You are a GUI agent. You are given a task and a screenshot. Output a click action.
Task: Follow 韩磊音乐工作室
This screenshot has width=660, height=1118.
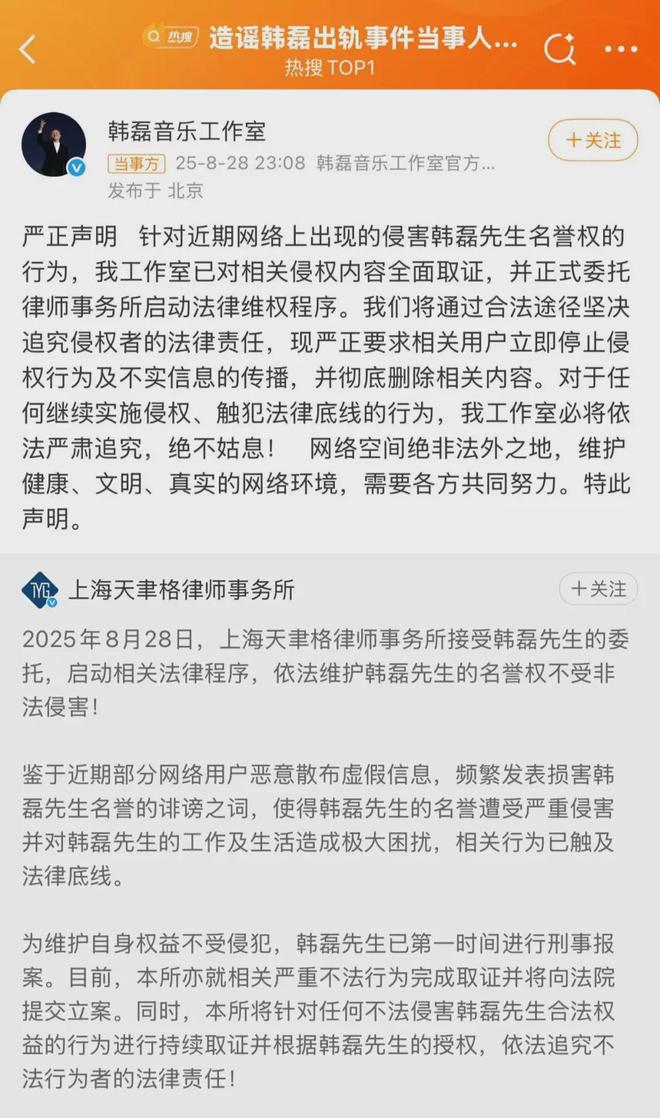592,140
